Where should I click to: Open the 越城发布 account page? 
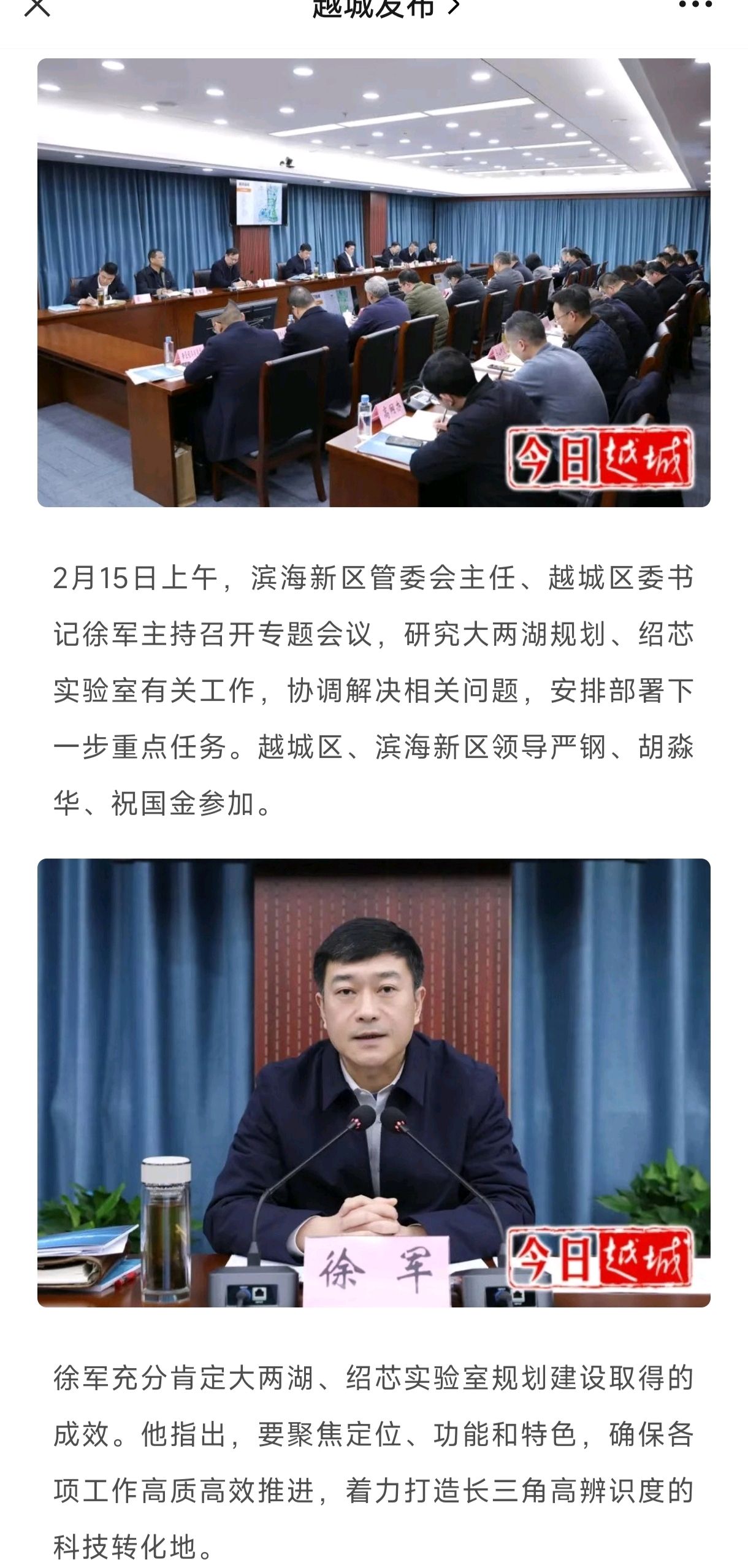pos(386,7)
